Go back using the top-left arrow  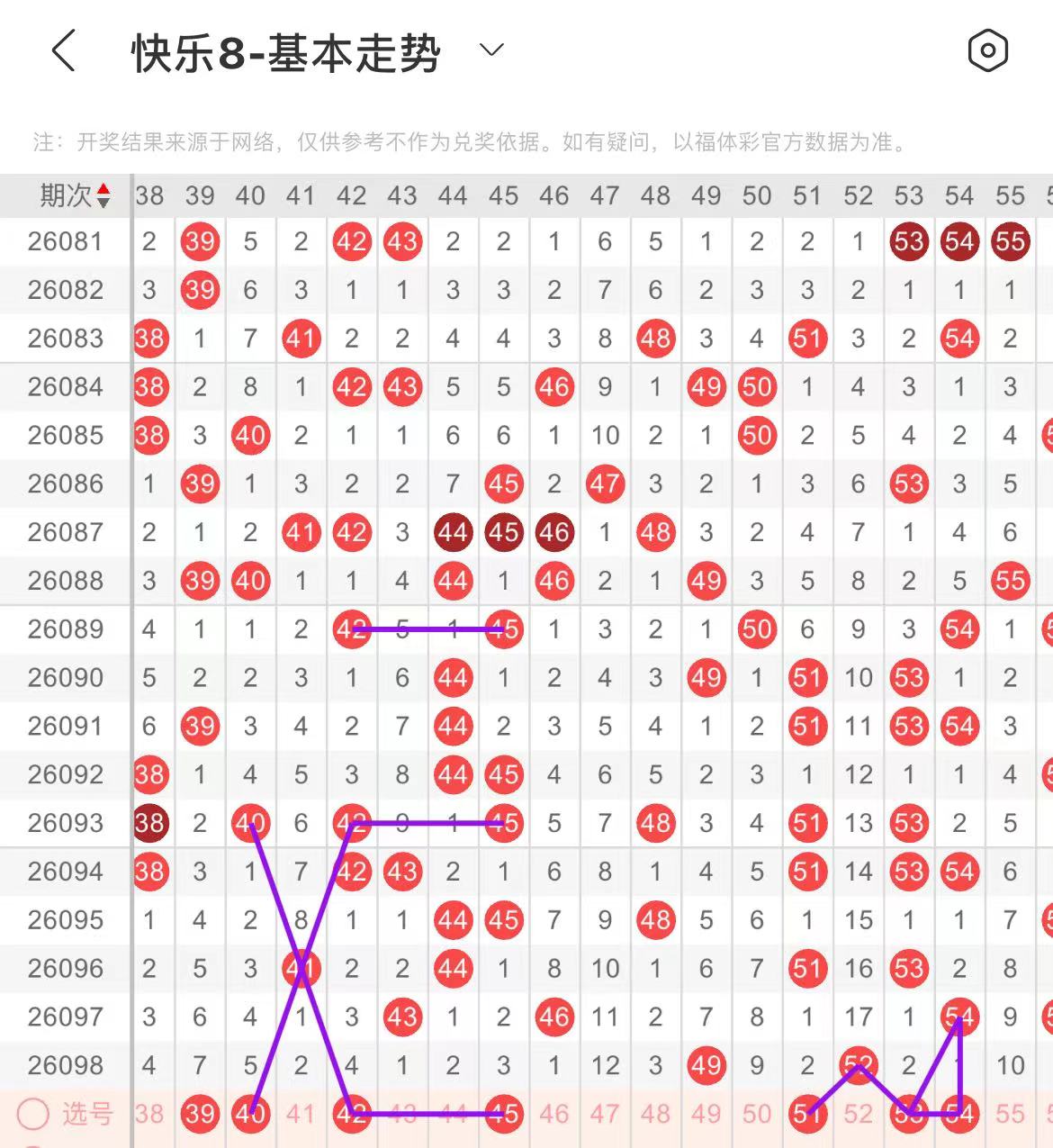pos(63,50)
